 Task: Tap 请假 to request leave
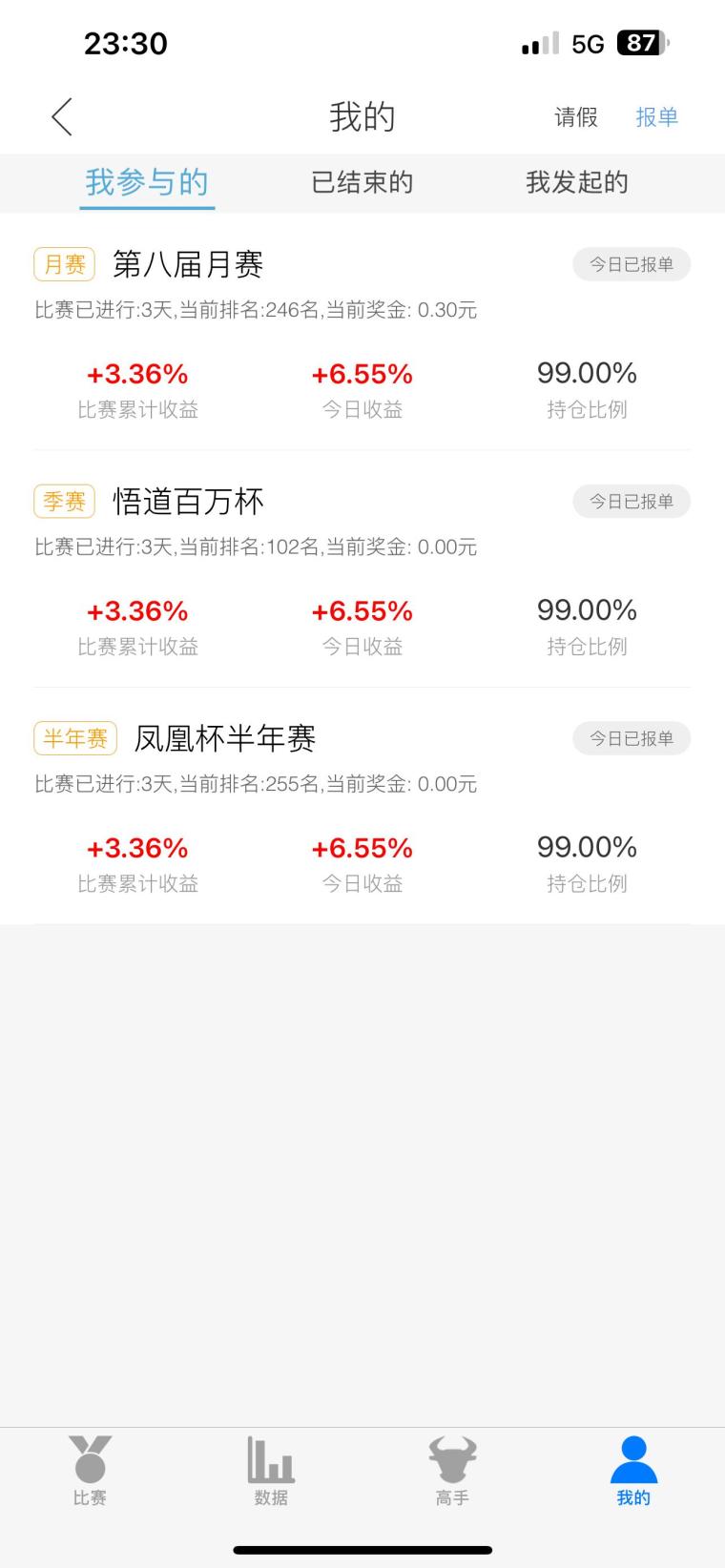pyautogui.click(x=576, y=117)
